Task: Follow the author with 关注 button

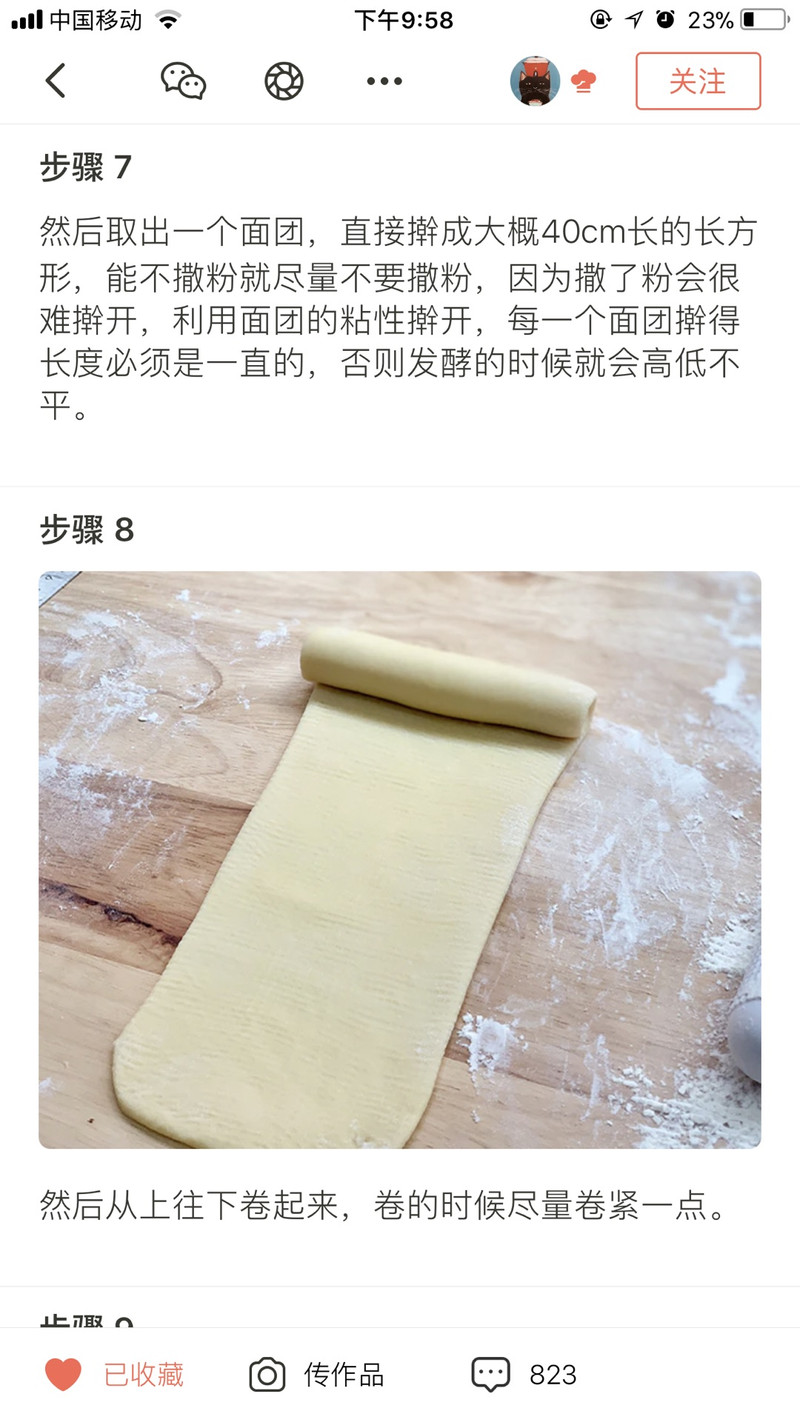Action: pyautogui.click(x=698, y=81)
